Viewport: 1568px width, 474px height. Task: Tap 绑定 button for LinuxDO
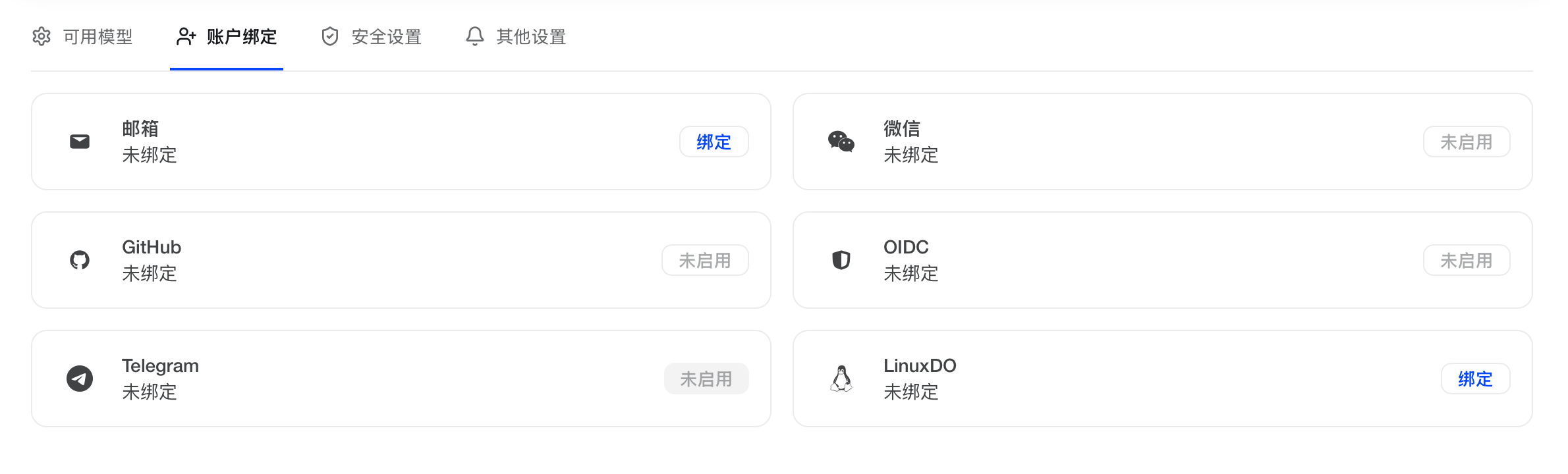[1474, 379]
